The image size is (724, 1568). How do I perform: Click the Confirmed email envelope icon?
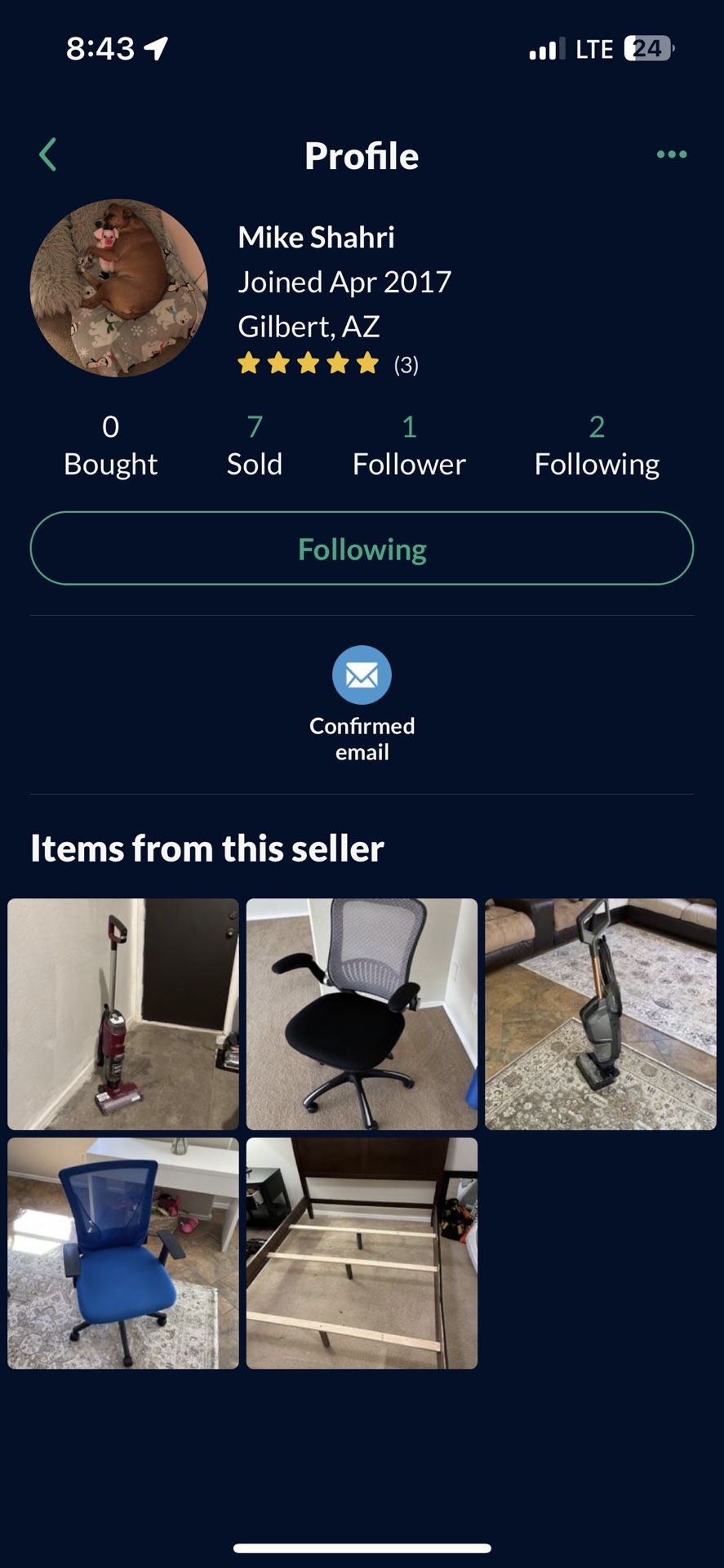pyautogui.click(x=362, y=676)
